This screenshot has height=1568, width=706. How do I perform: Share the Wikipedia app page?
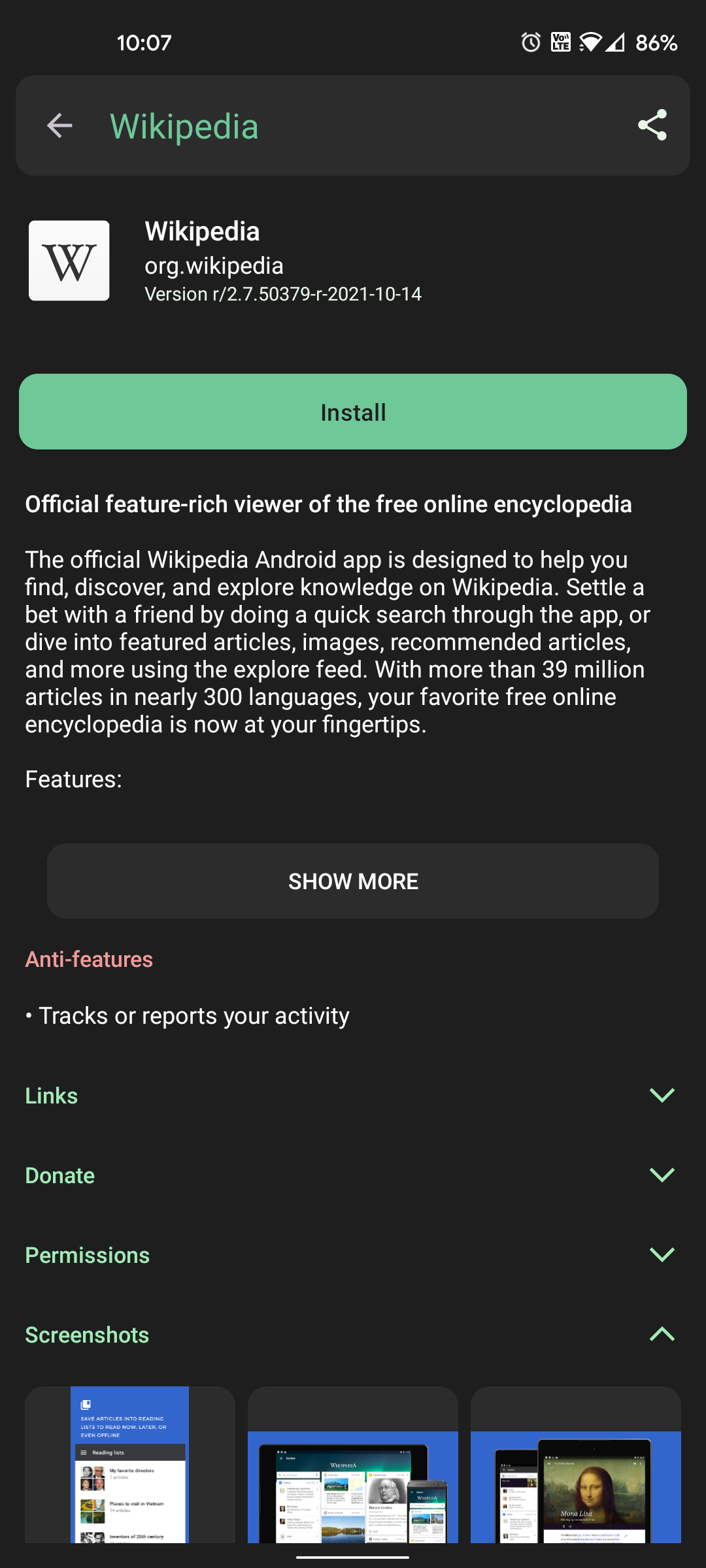pyautogui.click(x=652, y=125)
